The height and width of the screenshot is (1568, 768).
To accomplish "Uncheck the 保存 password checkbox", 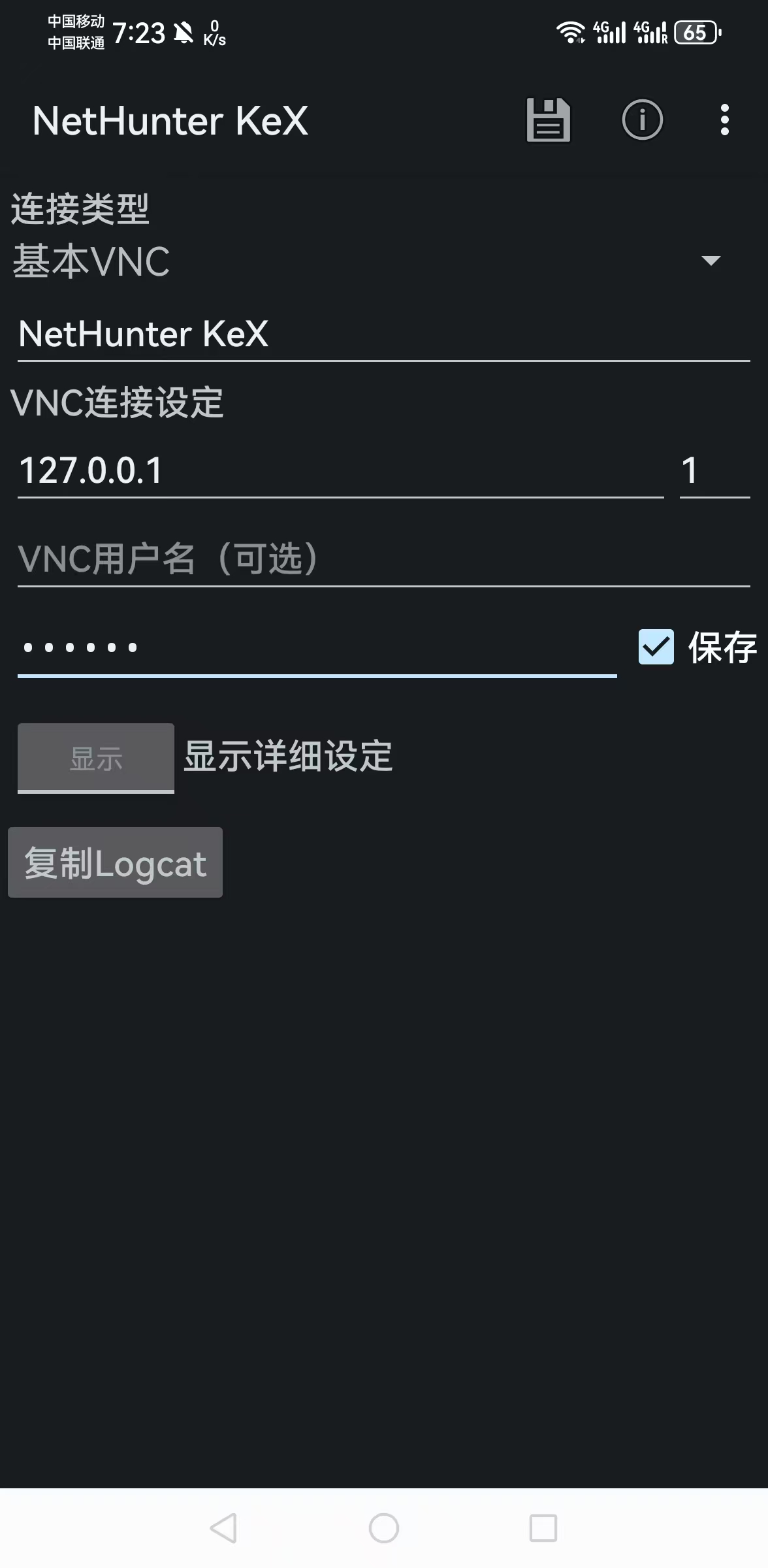I will (656, 647).
